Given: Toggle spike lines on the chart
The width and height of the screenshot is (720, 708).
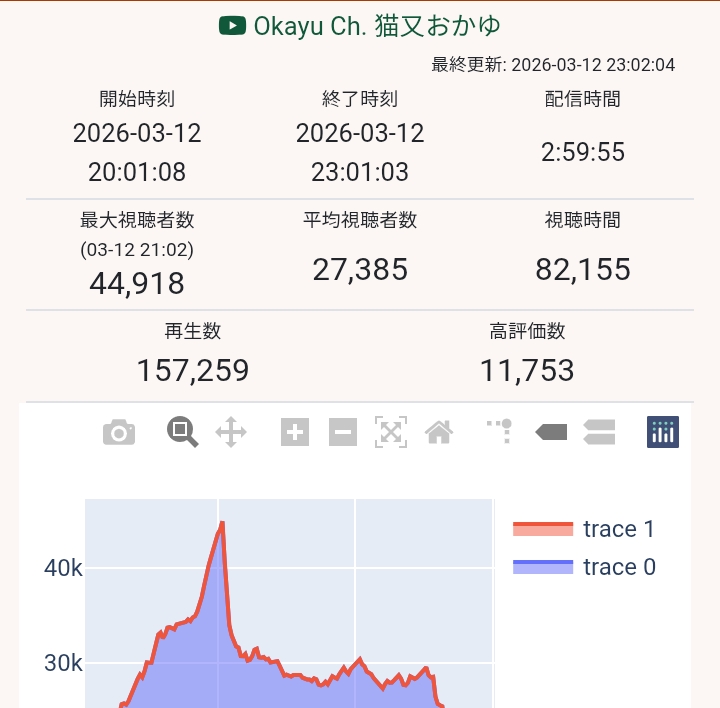Looking at the screenshot, I should 500,432.
